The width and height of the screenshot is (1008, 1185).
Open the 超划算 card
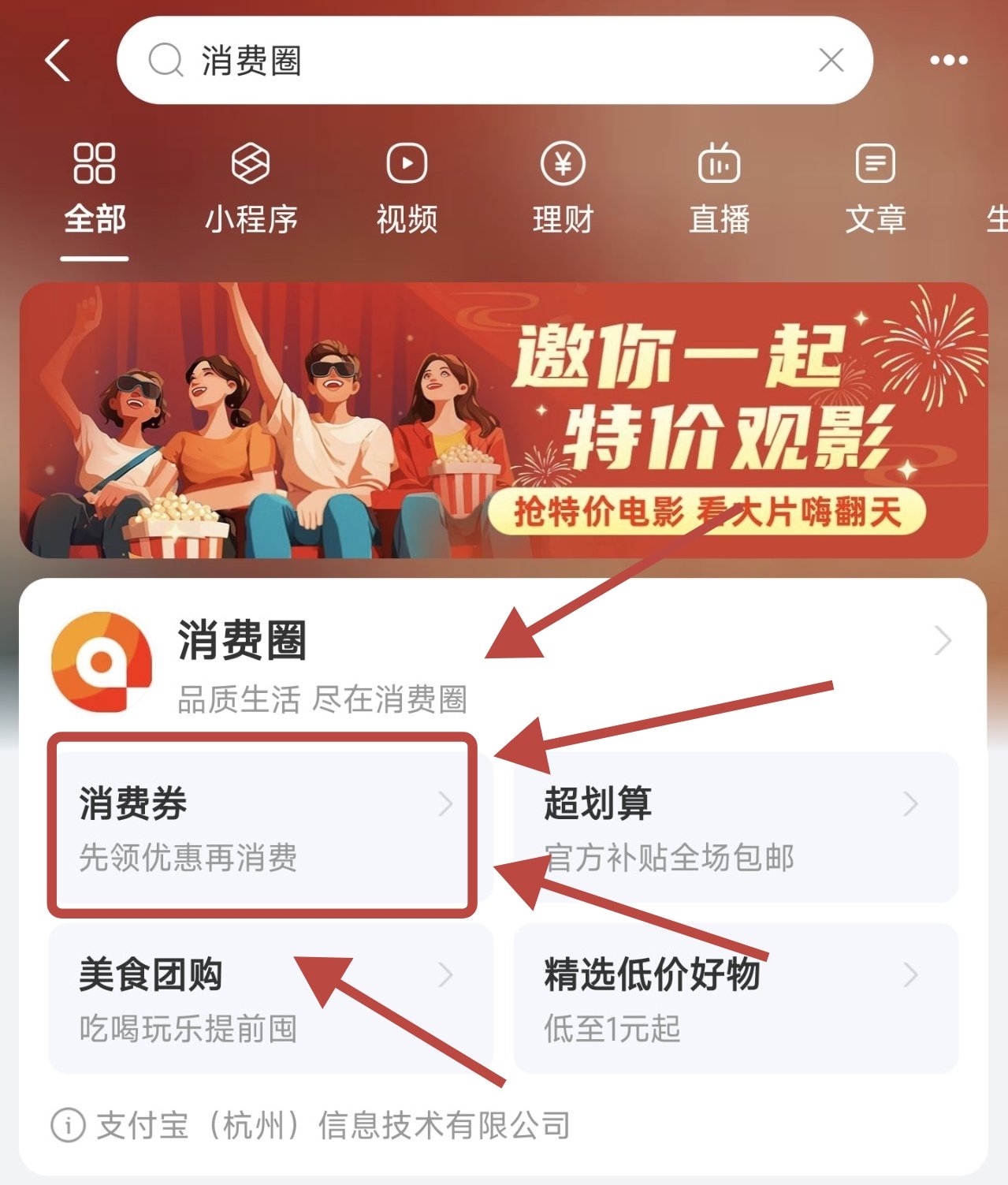coord(735,826)
